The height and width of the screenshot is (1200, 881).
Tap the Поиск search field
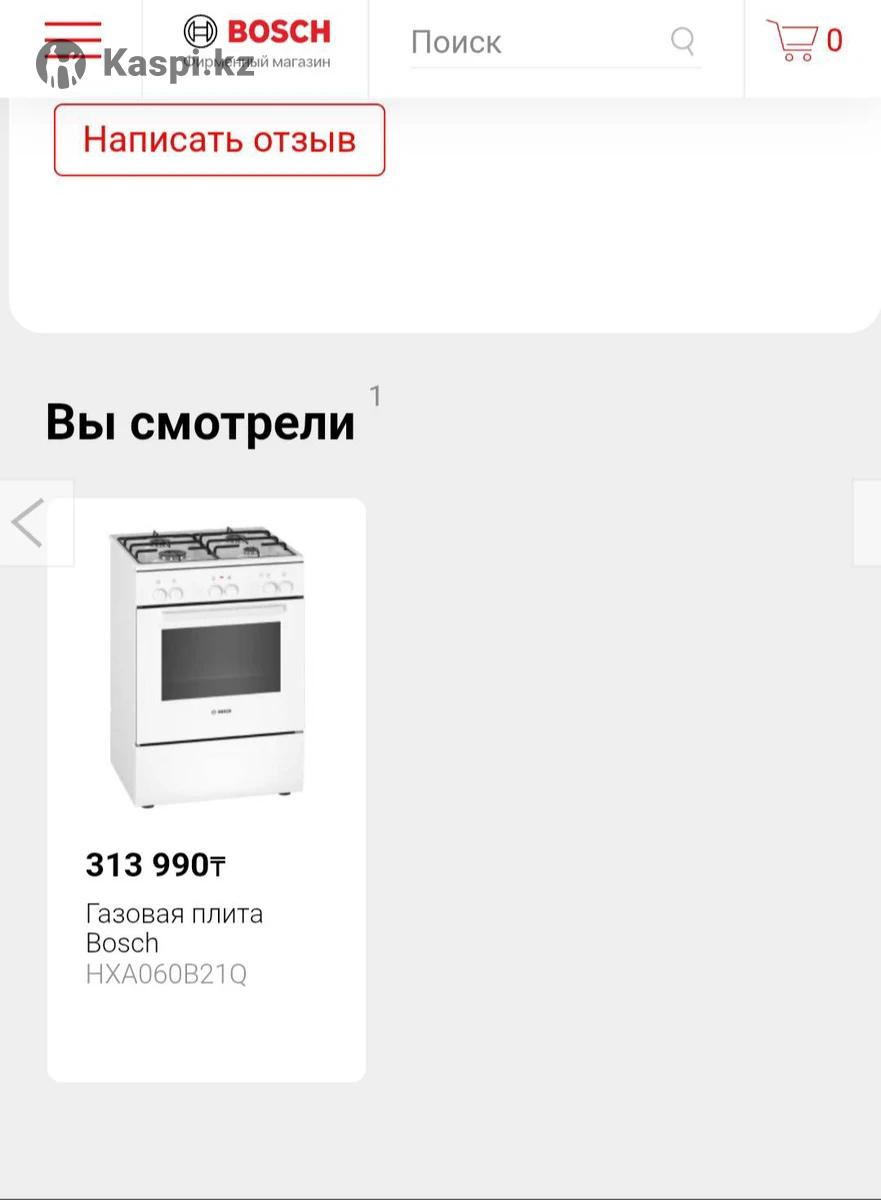pyautogui.click(x=535, y=42)
